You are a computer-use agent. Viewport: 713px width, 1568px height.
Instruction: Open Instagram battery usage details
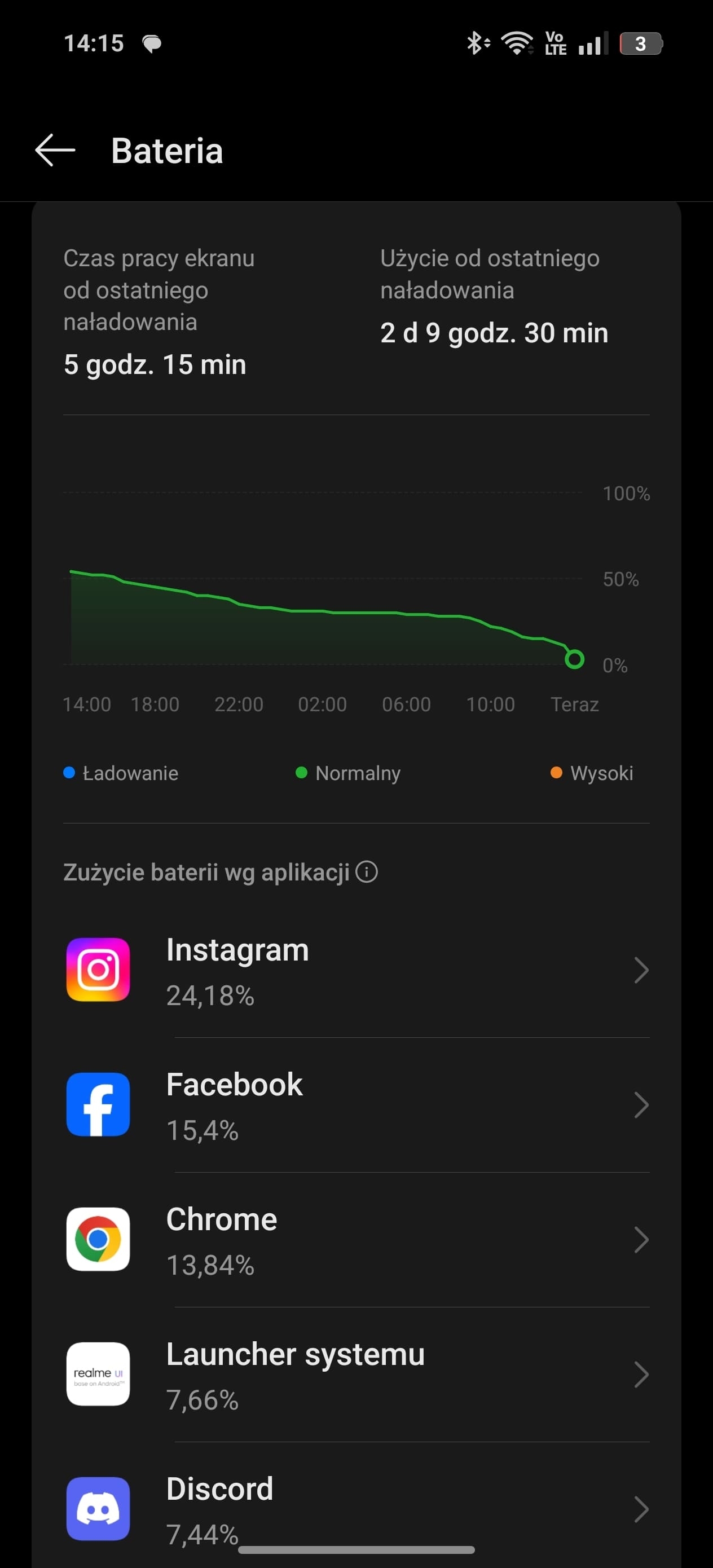pos(356,970)
